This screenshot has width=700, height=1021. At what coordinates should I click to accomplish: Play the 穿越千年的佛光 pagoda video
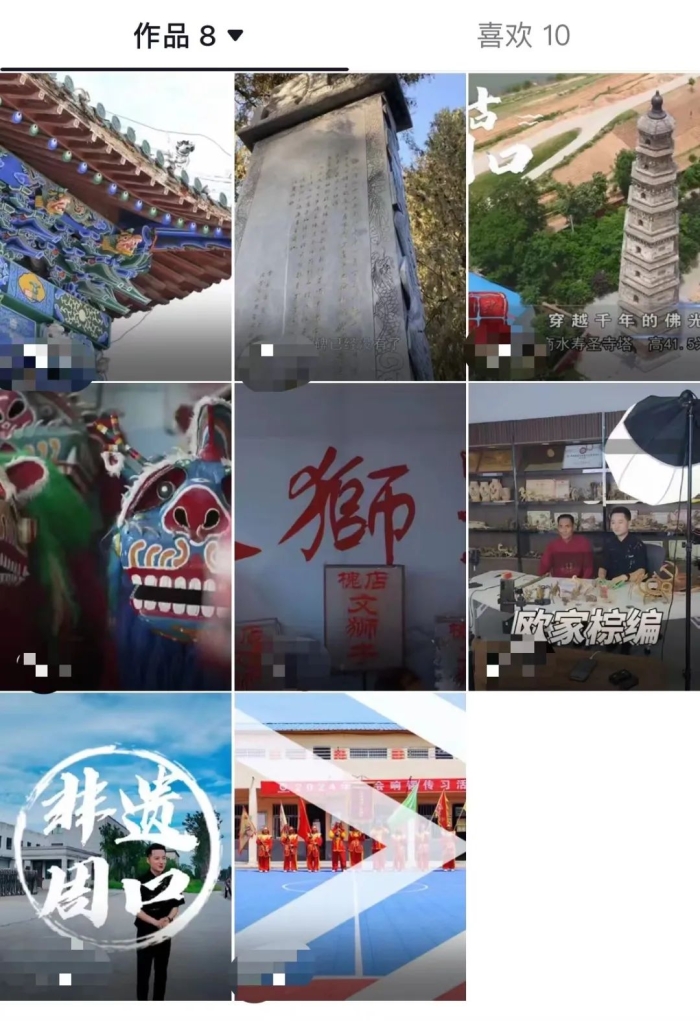pyautogui.click(x=584, y=226)
